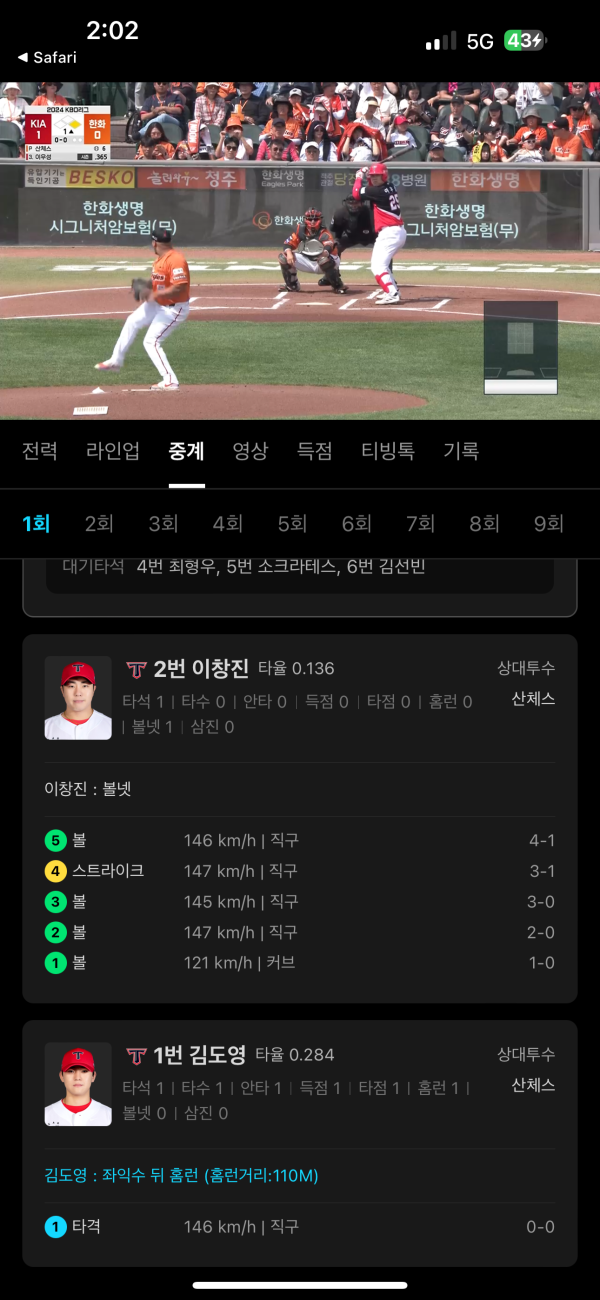Select the 중계 tab

(187, 451)
